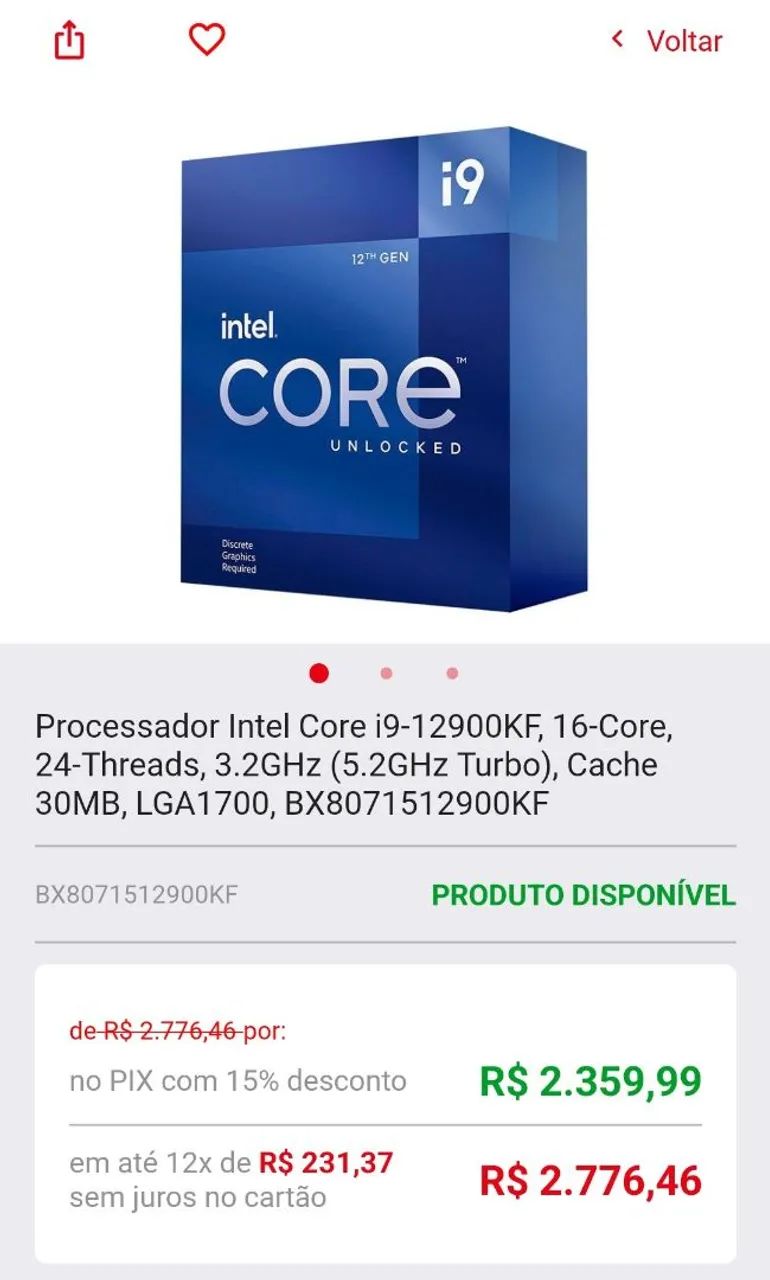Go back using the Voltar link
The height and width of the screenshot is (1280, 770).
[683, 41]
